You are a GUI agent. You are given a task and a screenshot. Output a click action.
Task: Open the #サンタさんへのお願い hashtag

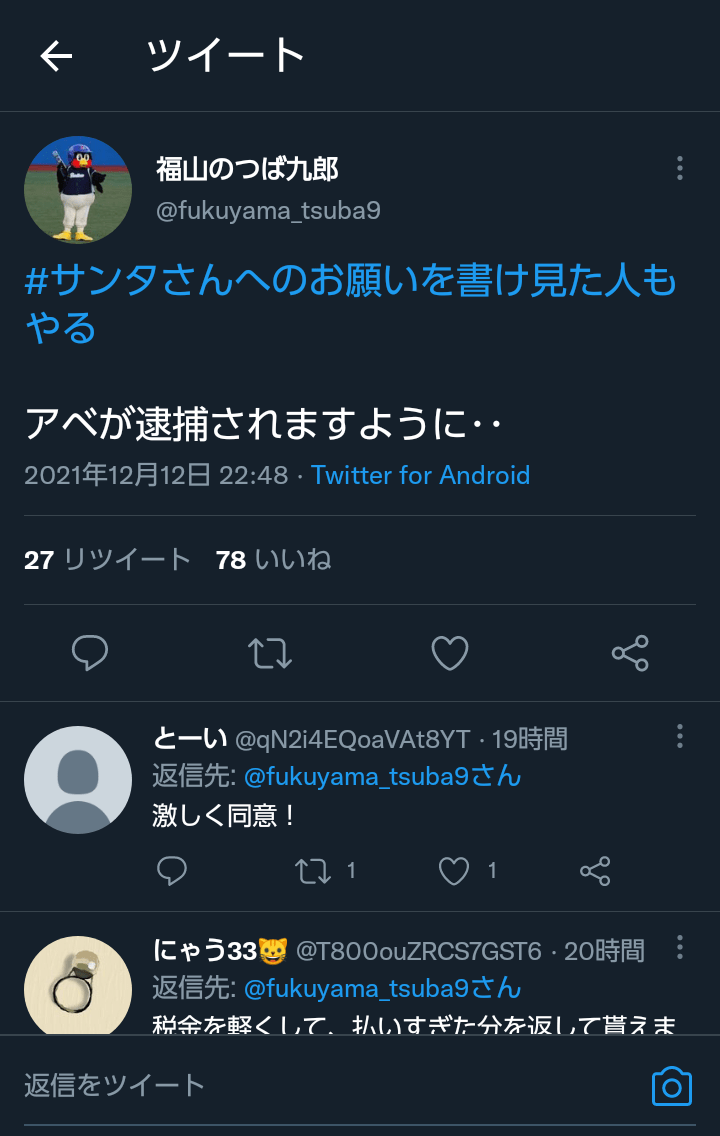coord(350,282)
